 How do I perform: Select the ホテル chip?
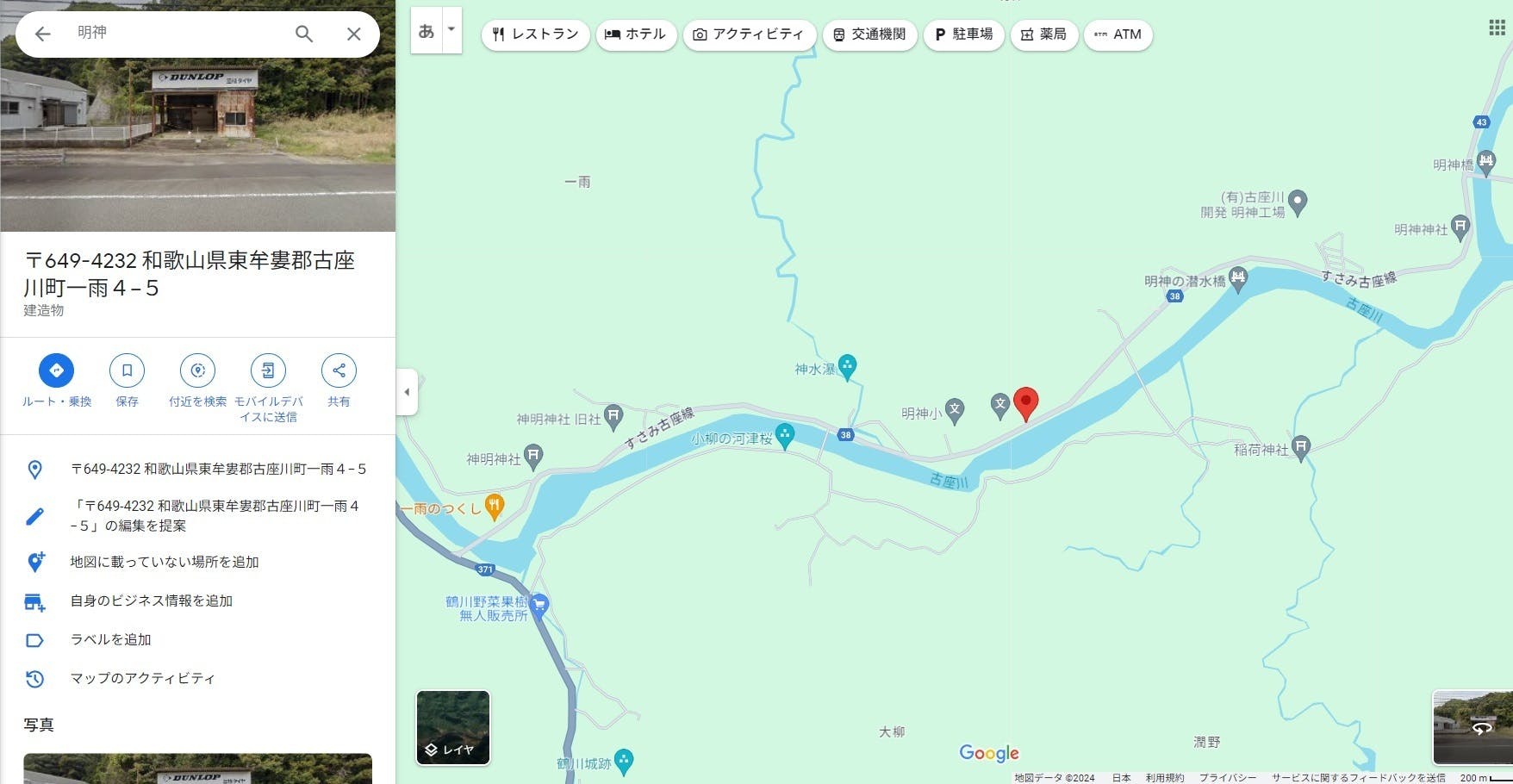click(x=636, y=34)
